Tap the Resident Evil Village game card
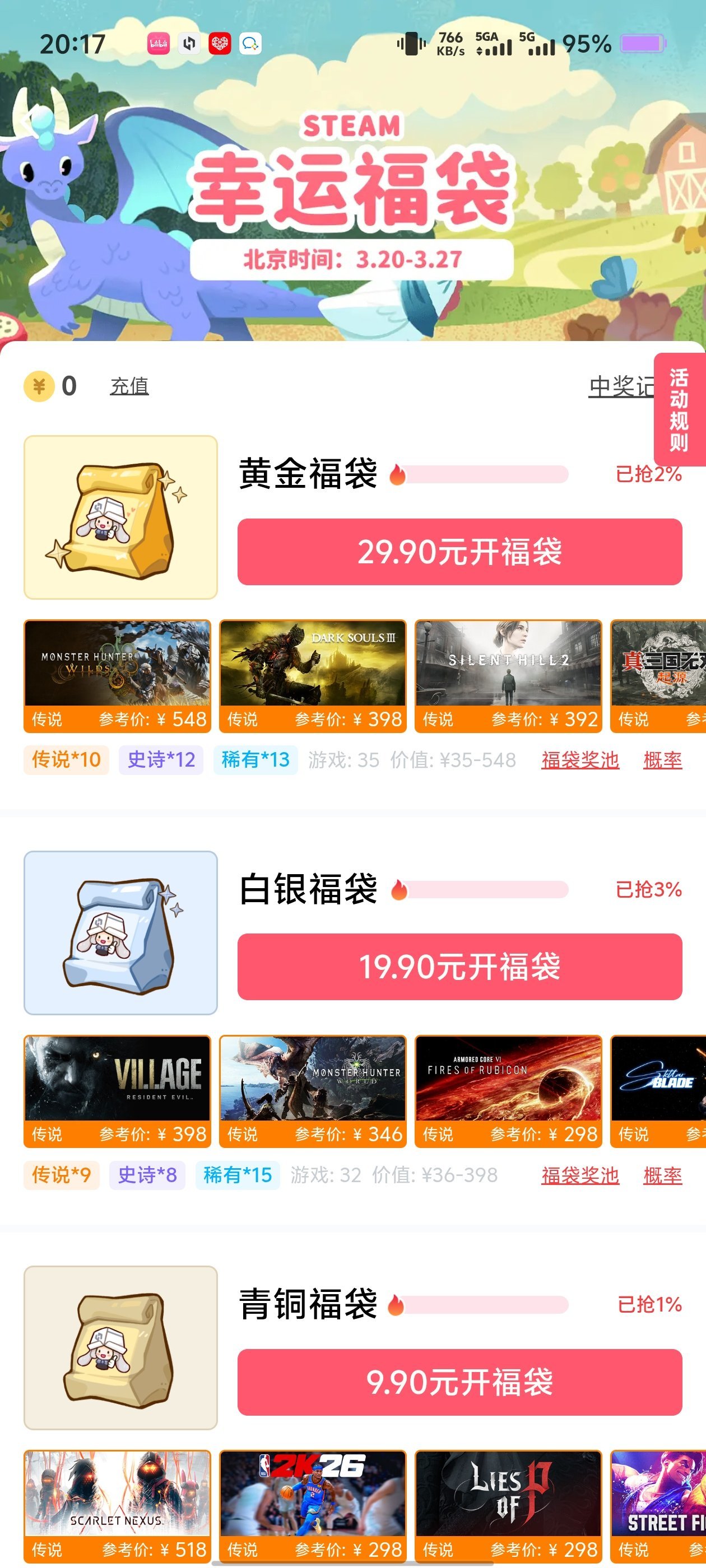 (117, 1091)
